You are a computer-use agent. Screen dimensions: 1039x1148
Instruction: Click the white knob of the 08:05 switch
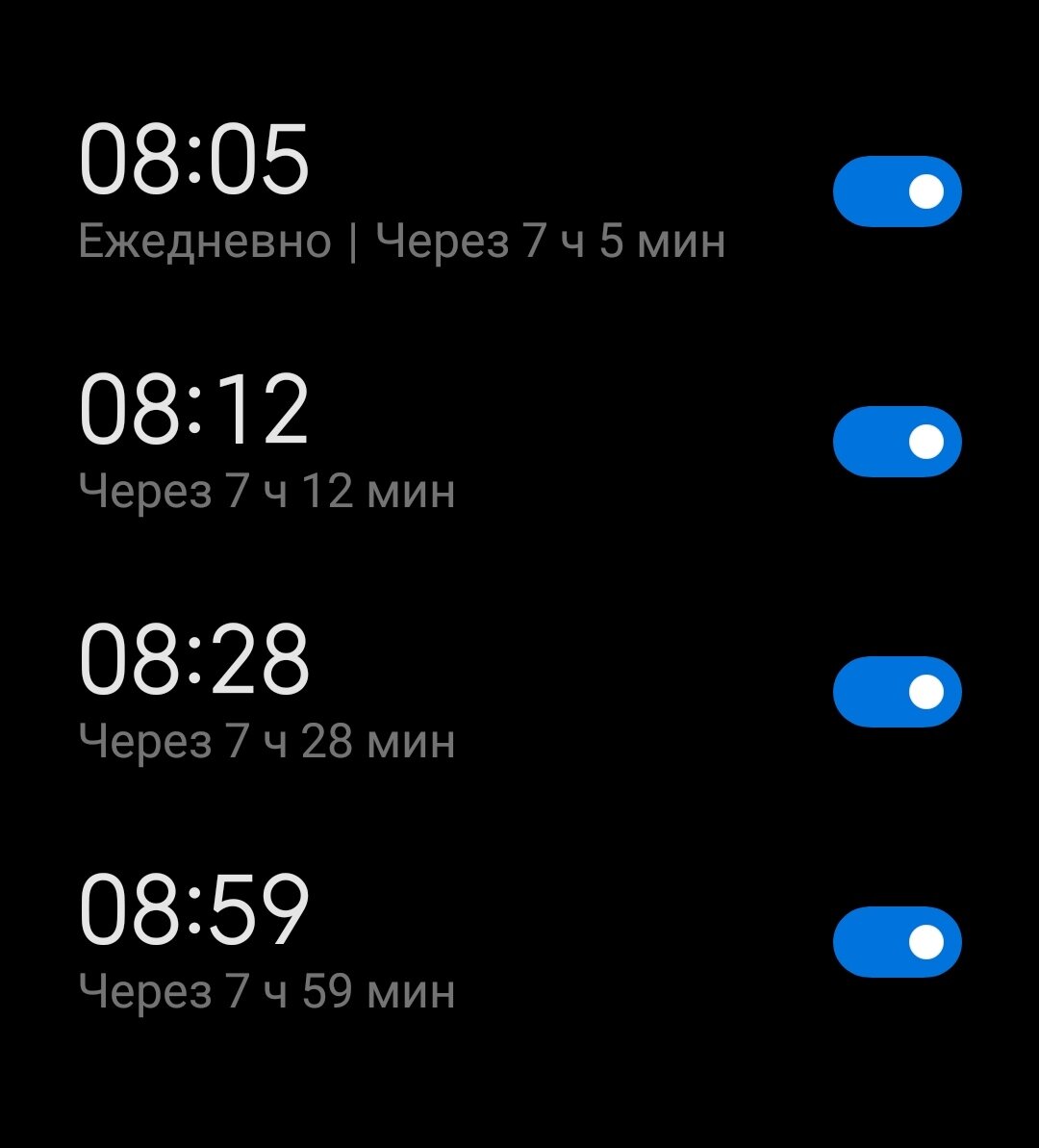(x=925, y=191)
